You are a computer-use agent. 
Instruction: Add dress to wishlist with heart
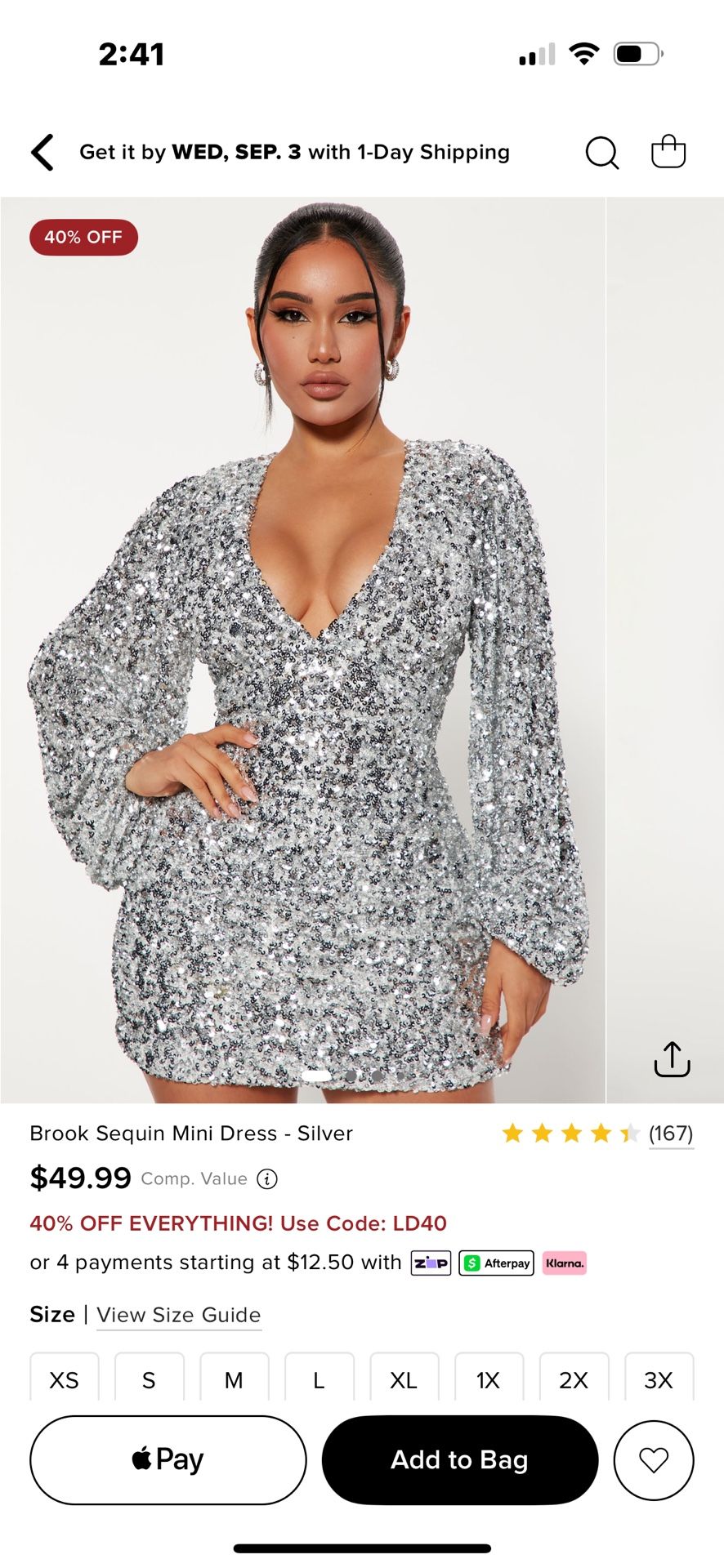(654, 1459)
